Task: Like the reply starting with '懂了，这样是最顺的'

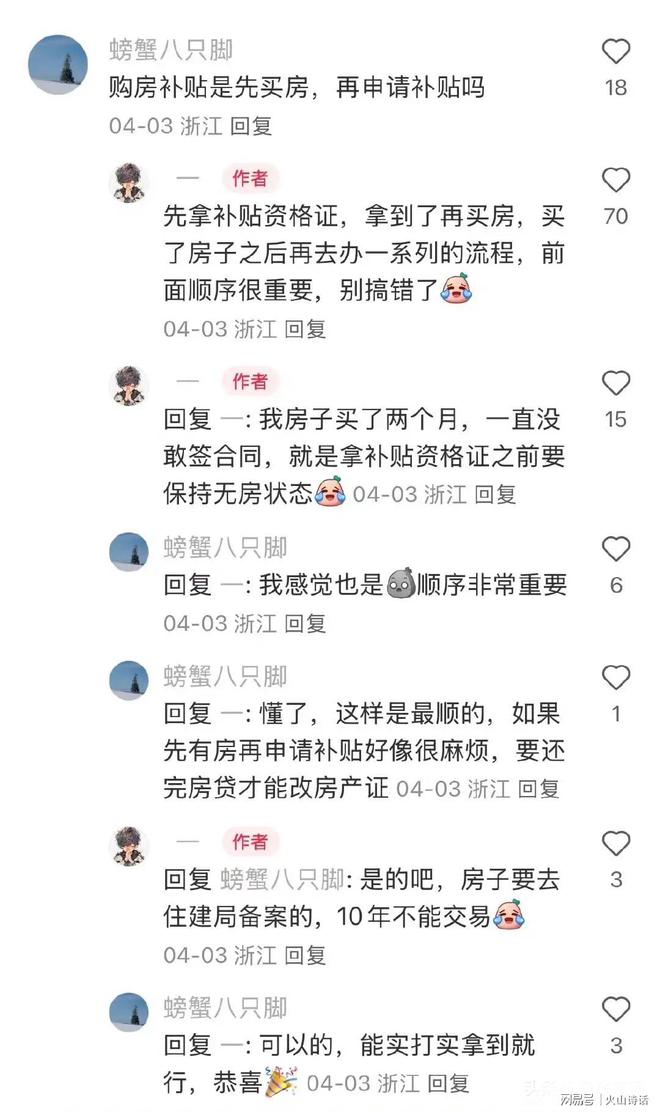Action: (616, 678)
